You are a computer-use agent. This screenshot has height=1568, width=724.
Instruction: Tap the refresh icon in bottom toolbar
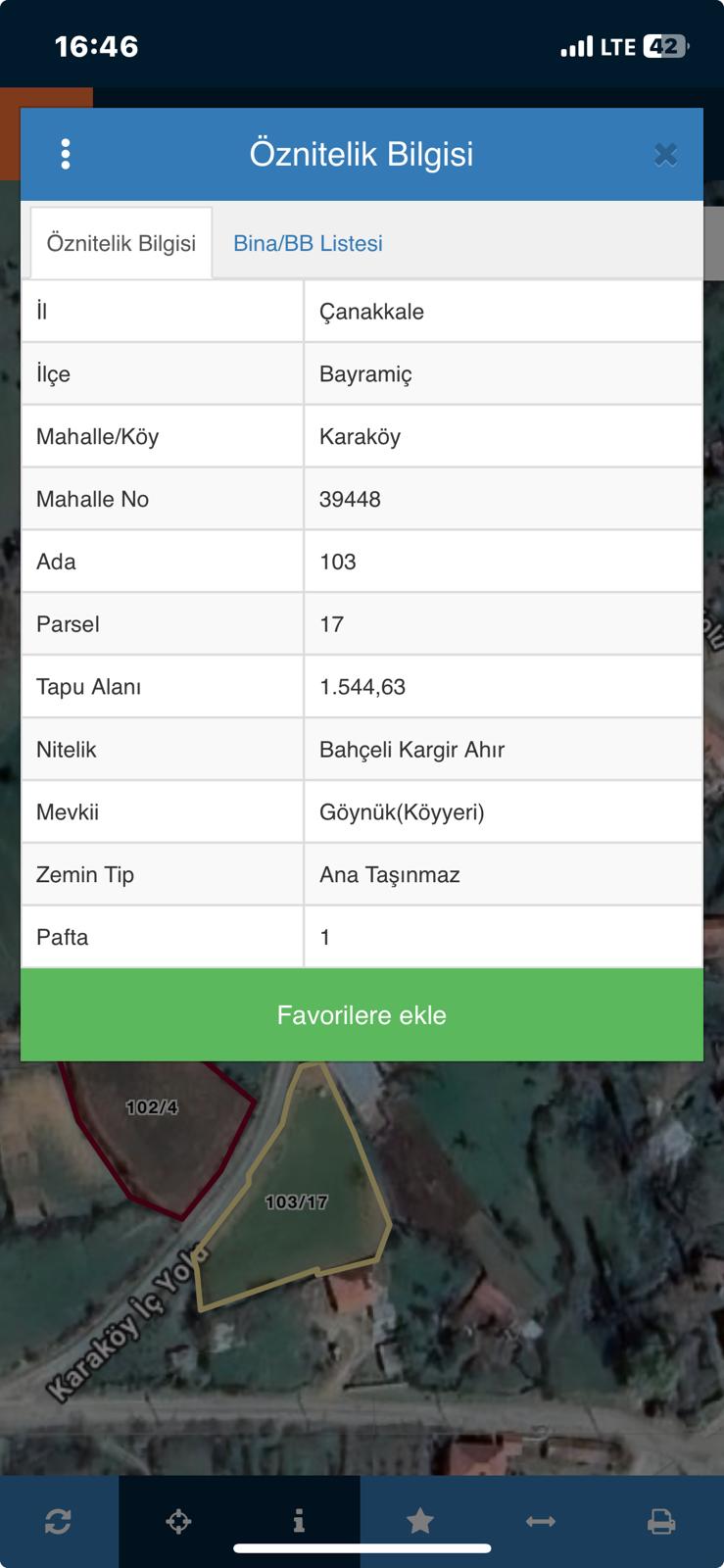point(58,1521)
